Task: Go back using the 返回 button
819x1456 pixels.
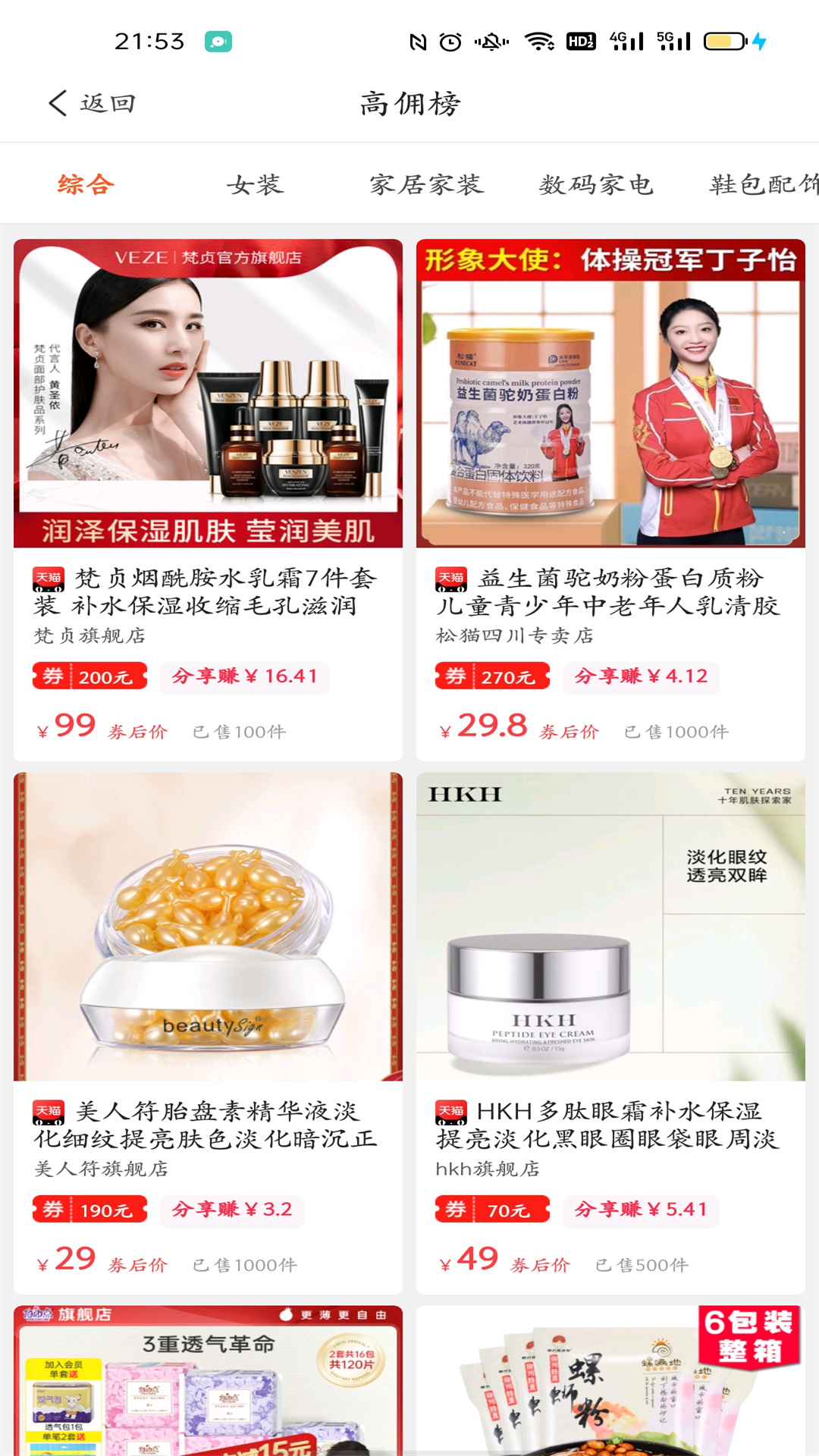Action: [x=93, y=103]
